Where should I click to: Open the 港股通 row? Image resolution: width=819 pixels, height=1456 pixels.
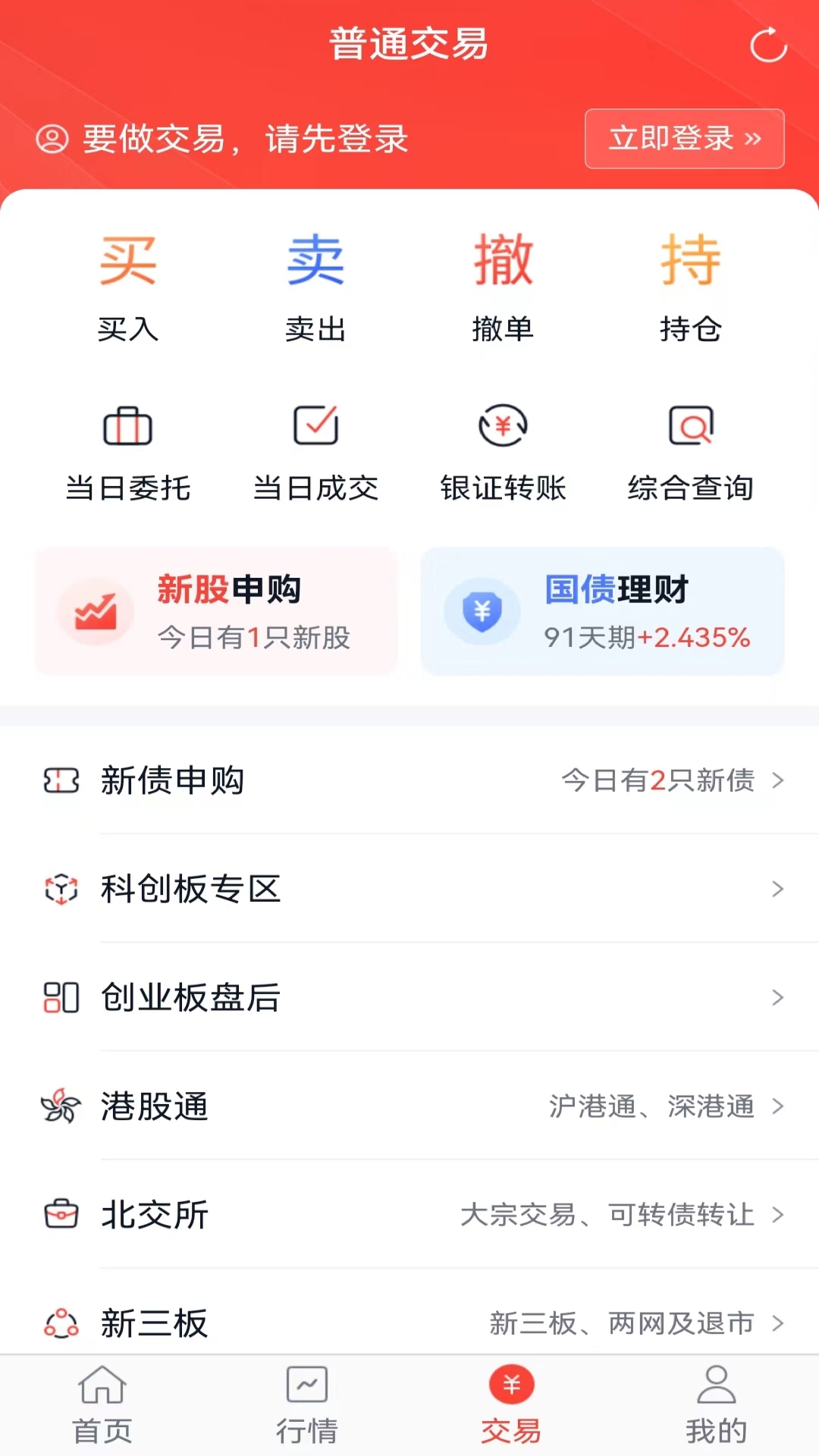click(409, 1106)
